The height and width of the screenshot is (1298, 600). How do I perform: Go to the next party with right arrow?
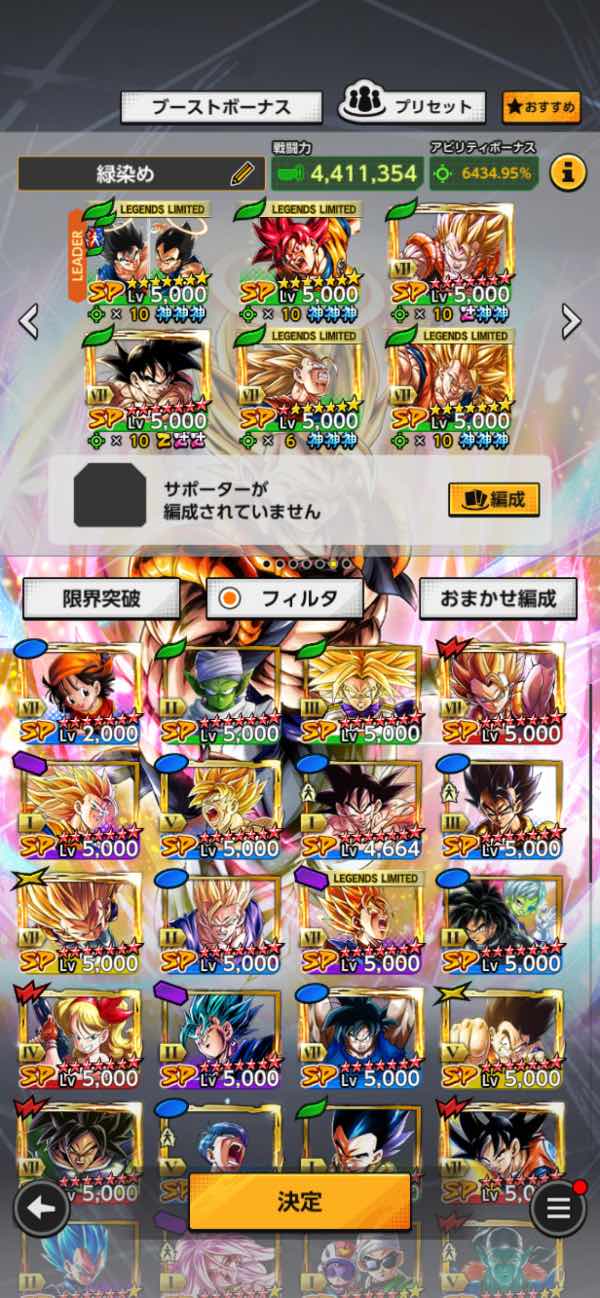coord(571,321)
